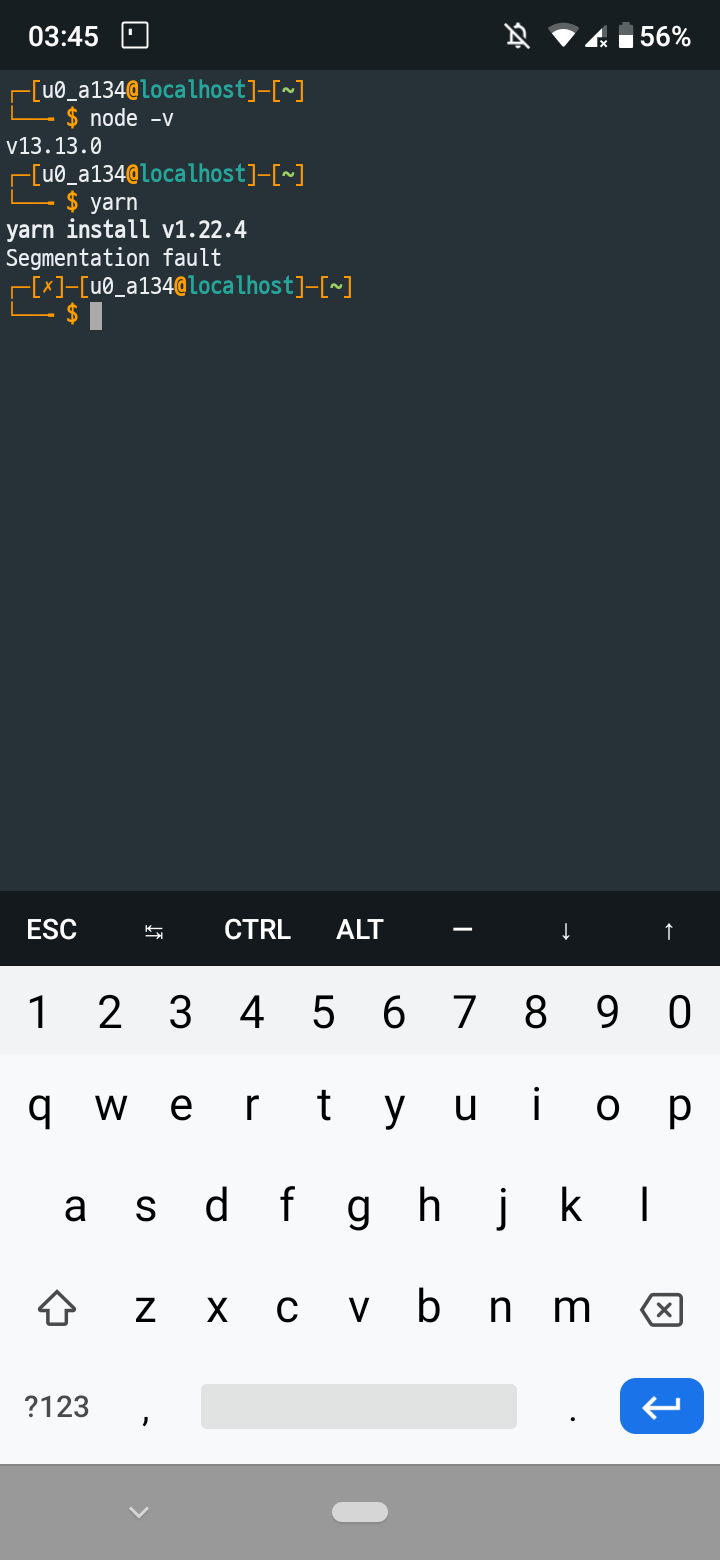Image resolution: width=720 pixels, height=1560 pixels.
Task: Tap the number 1 key
Action: (38, 1013)
